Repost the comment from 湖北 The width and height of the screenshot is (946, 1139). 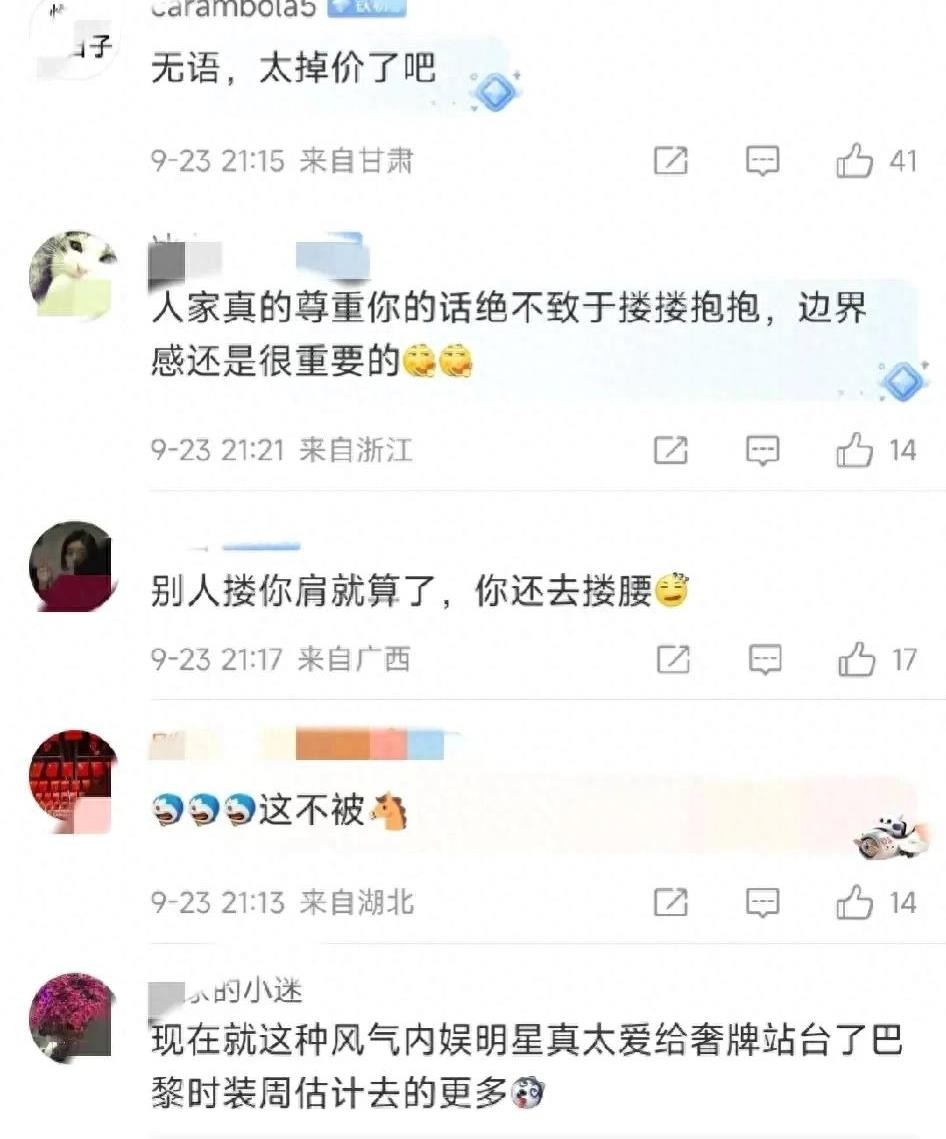pos(671,903)
